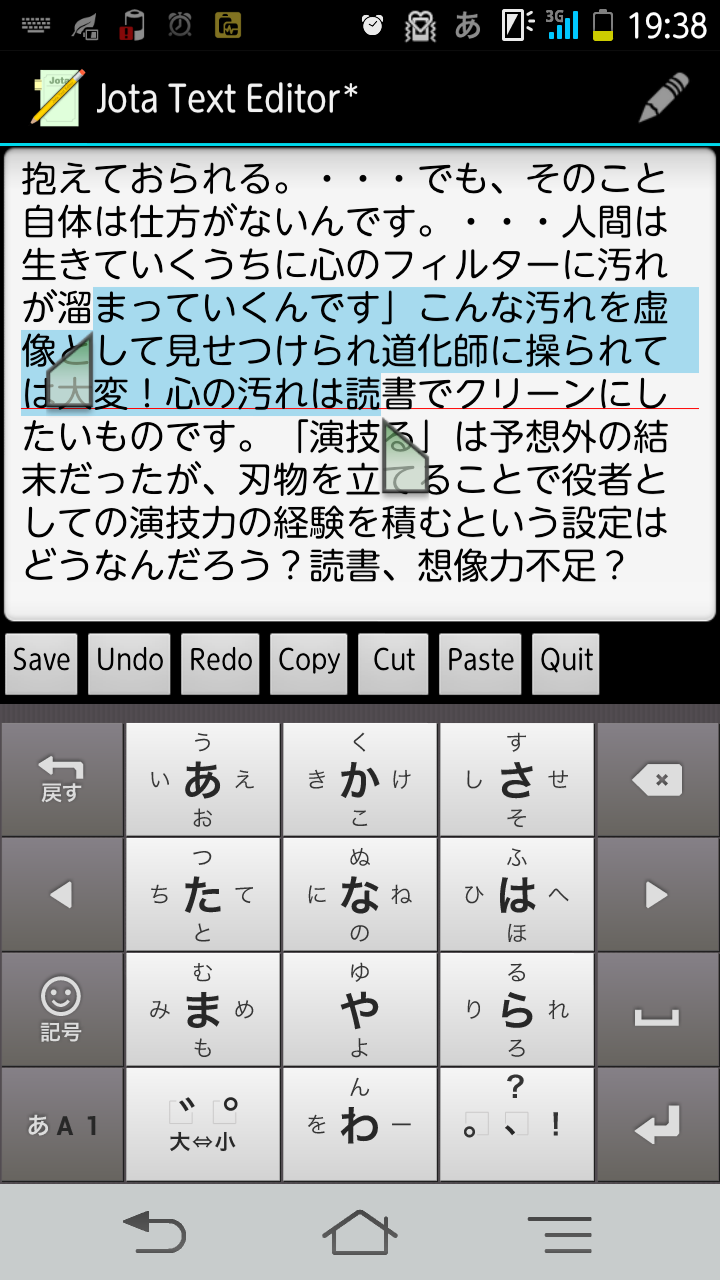Tap the あ key on the keyboard

point(203,780)
